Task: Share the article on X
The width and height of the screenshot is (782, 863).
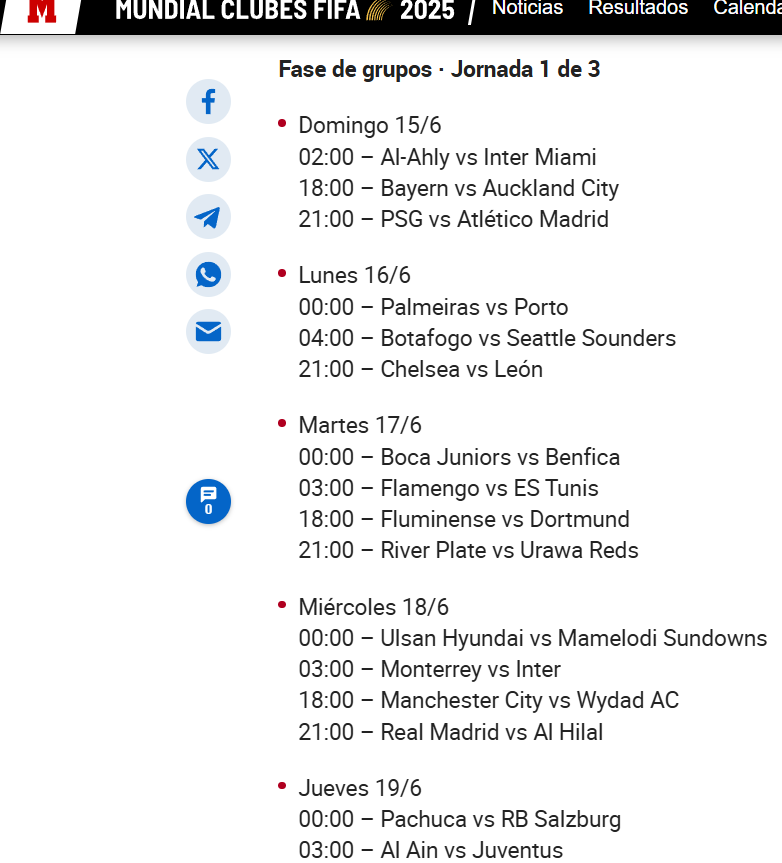Action: (208, 159)
